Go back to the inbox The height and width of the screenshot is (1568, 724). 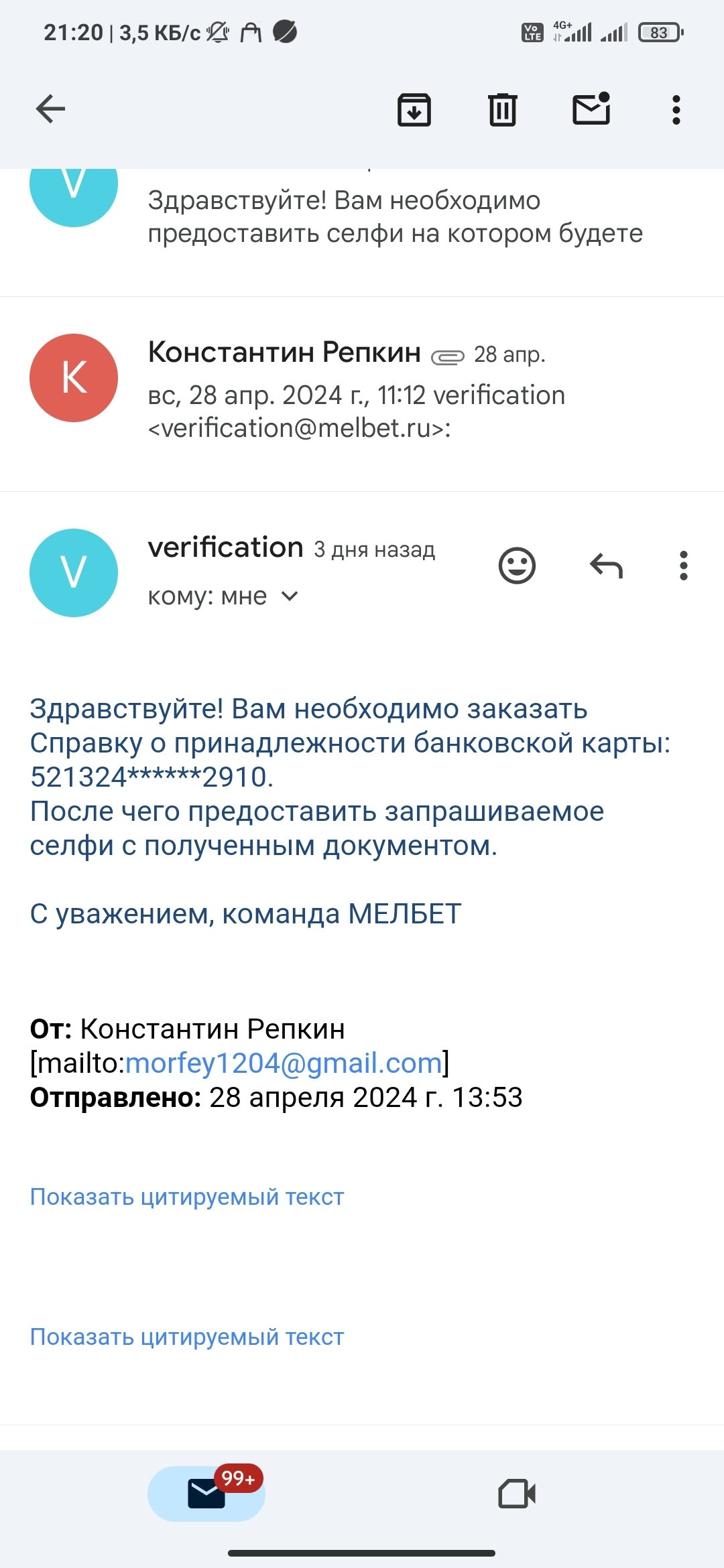point(50,109)
